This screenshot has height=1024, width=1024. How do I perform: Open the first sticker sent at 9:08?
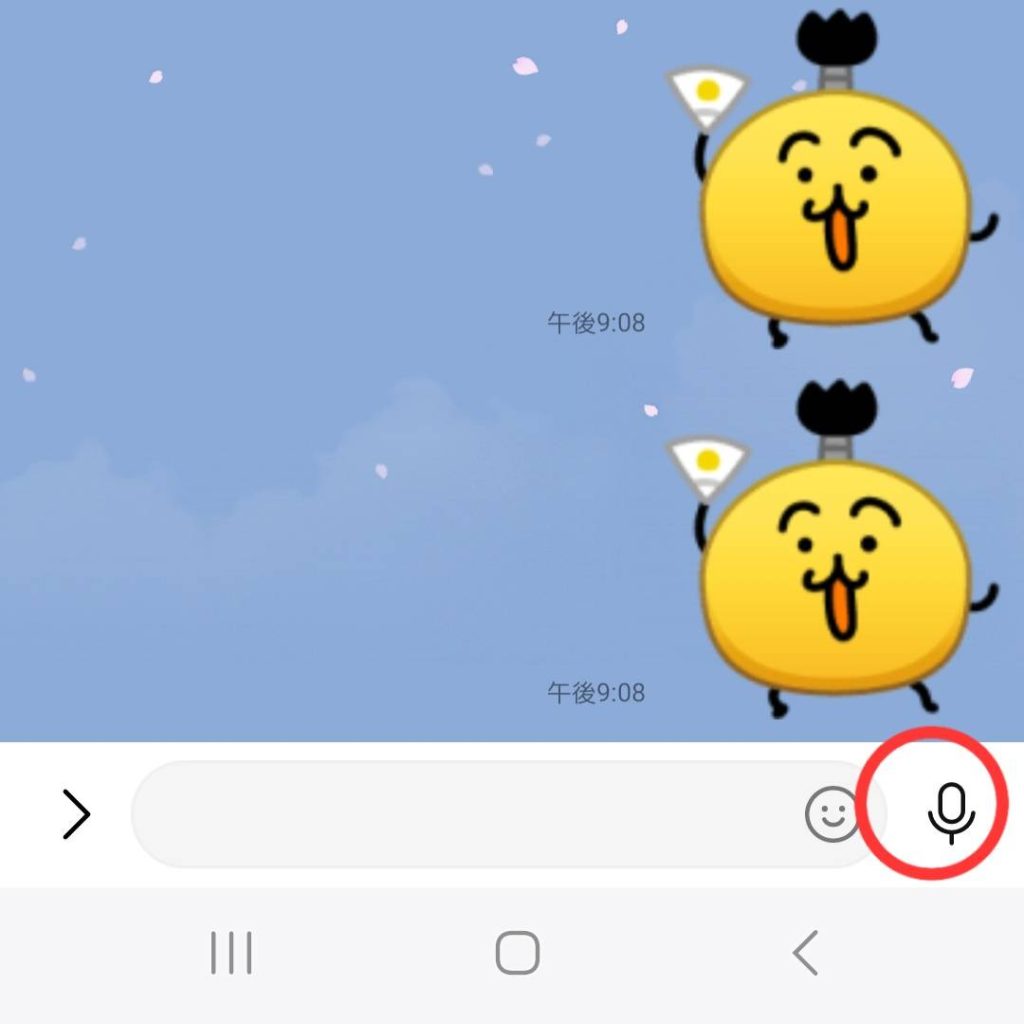coord(830,190)
